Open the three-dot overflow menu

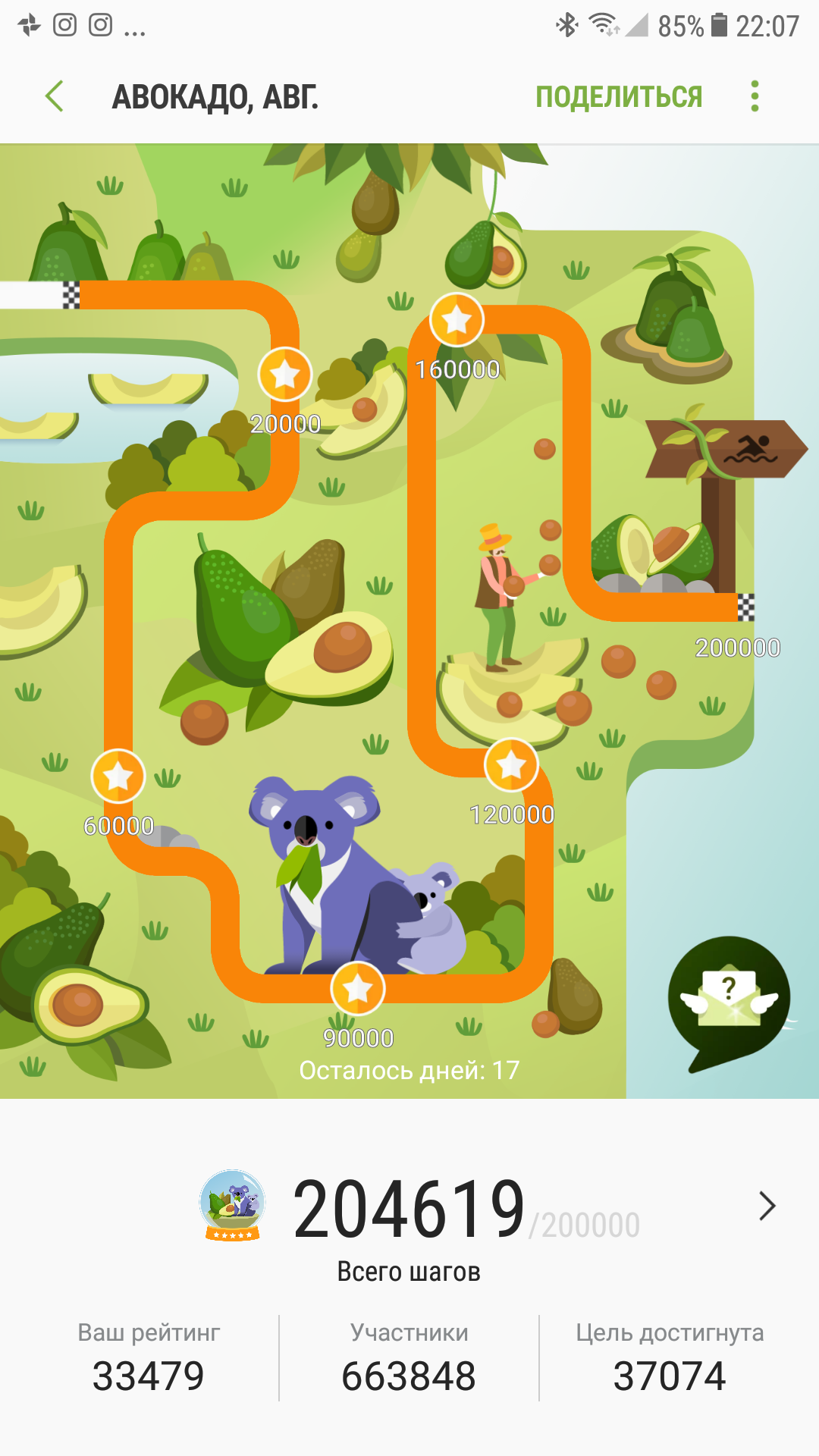tap(754, 96)
